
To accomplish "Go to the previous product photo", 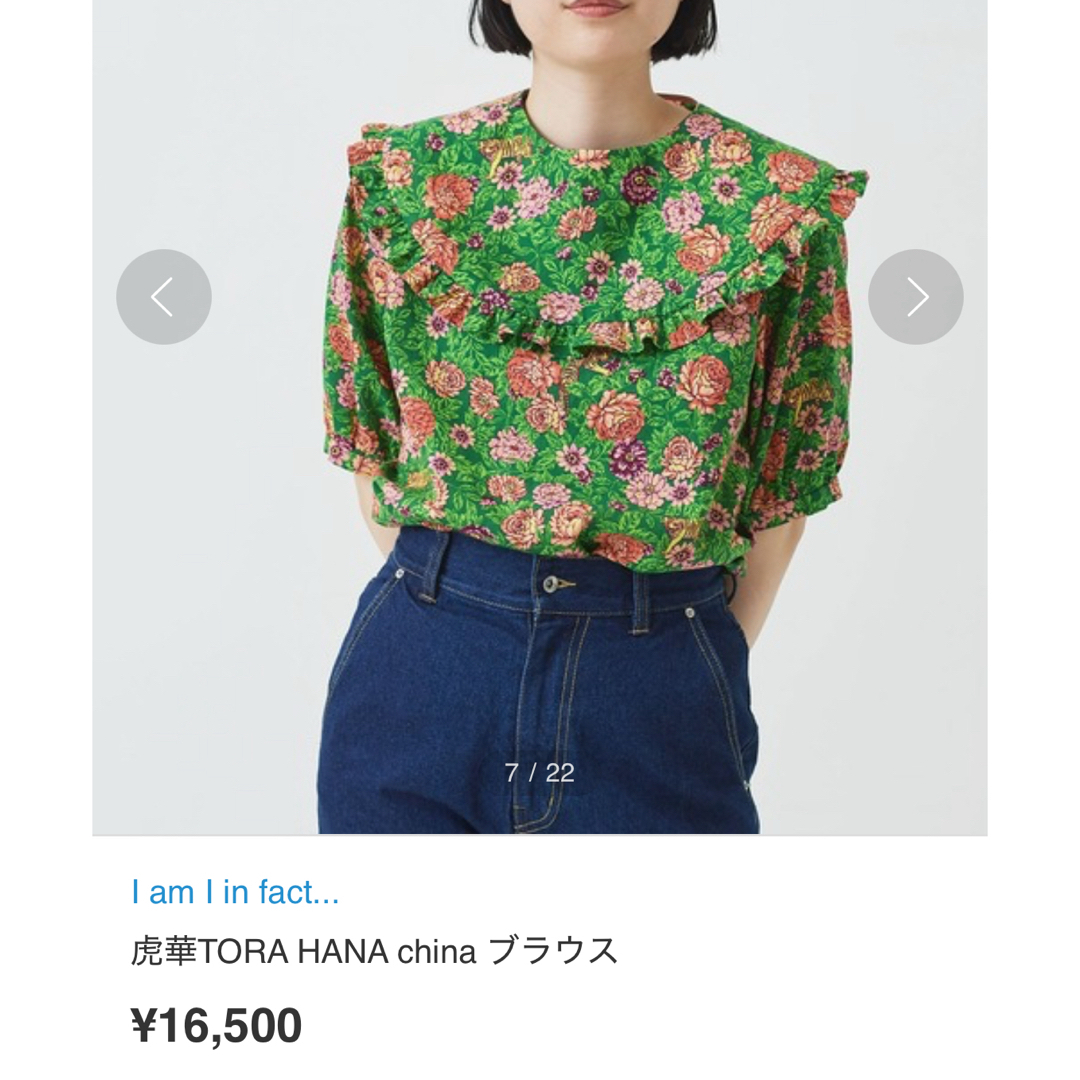I will 164,297.
